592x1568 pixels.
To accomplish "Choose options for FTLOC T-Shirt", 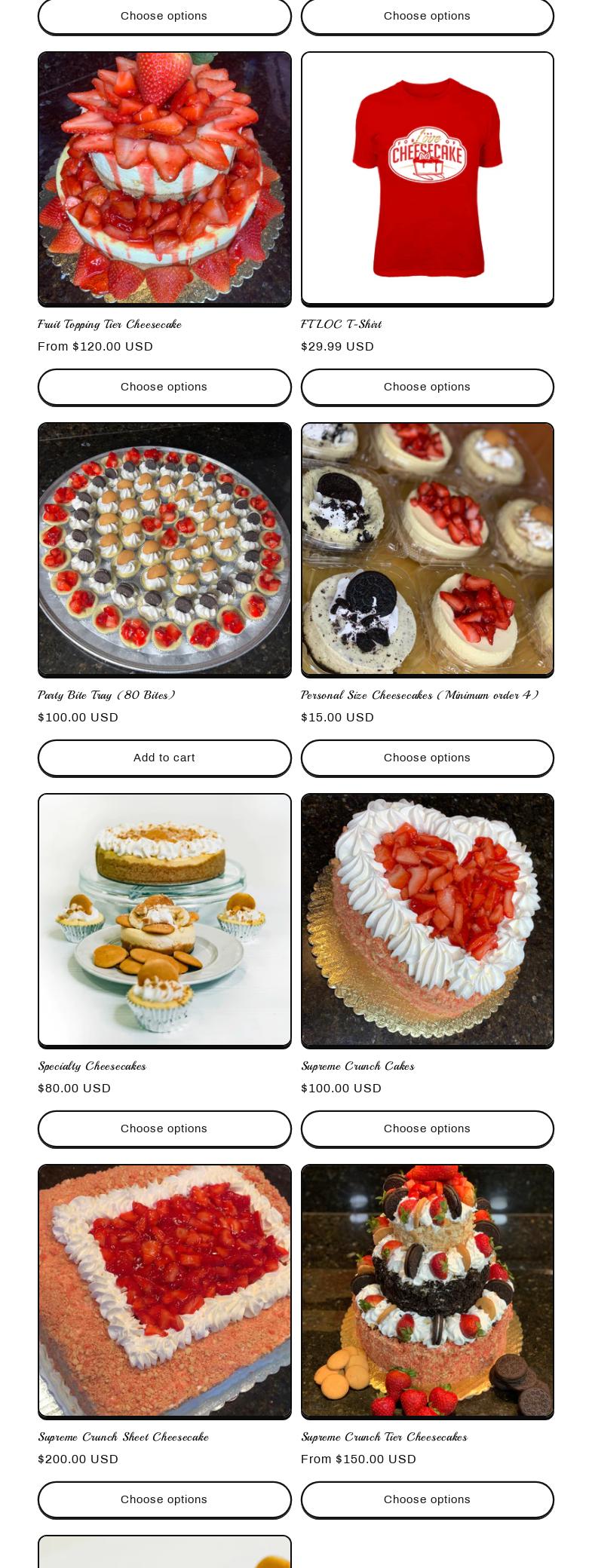I will pyautogui.click(x=427, y=387).
